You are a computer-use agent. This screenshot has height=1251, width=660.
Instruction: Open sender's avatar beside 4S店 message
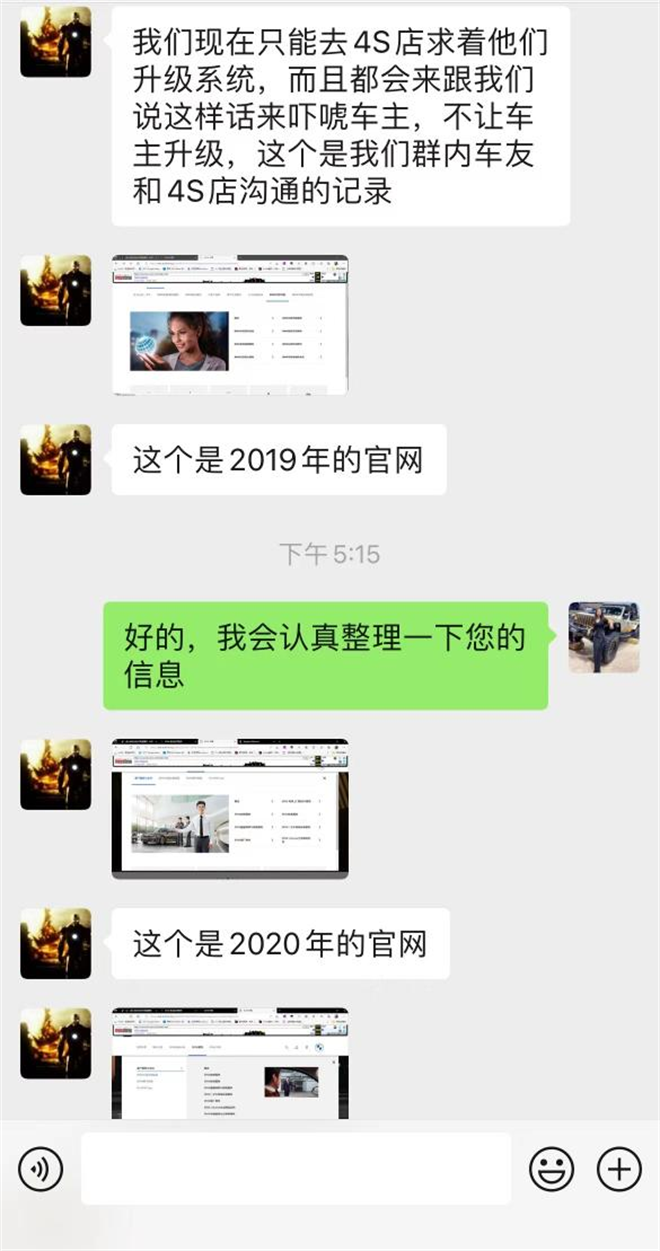pyautogui.click(x=56, y=42)
